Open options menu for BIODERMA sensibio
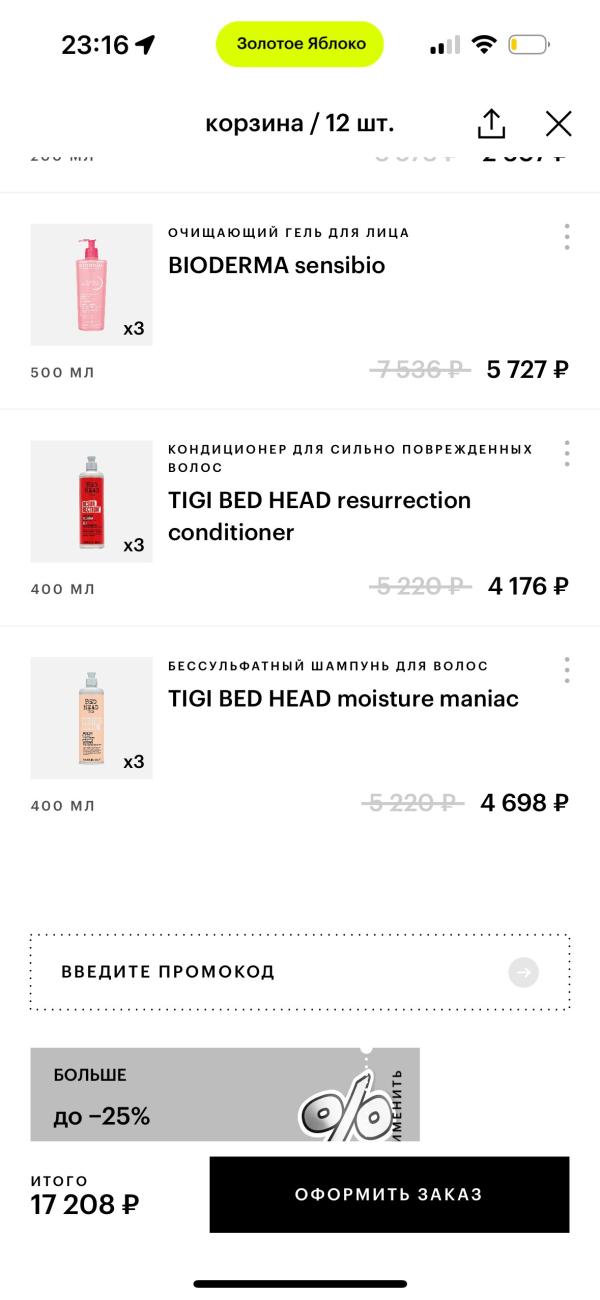 click(566, 237)
